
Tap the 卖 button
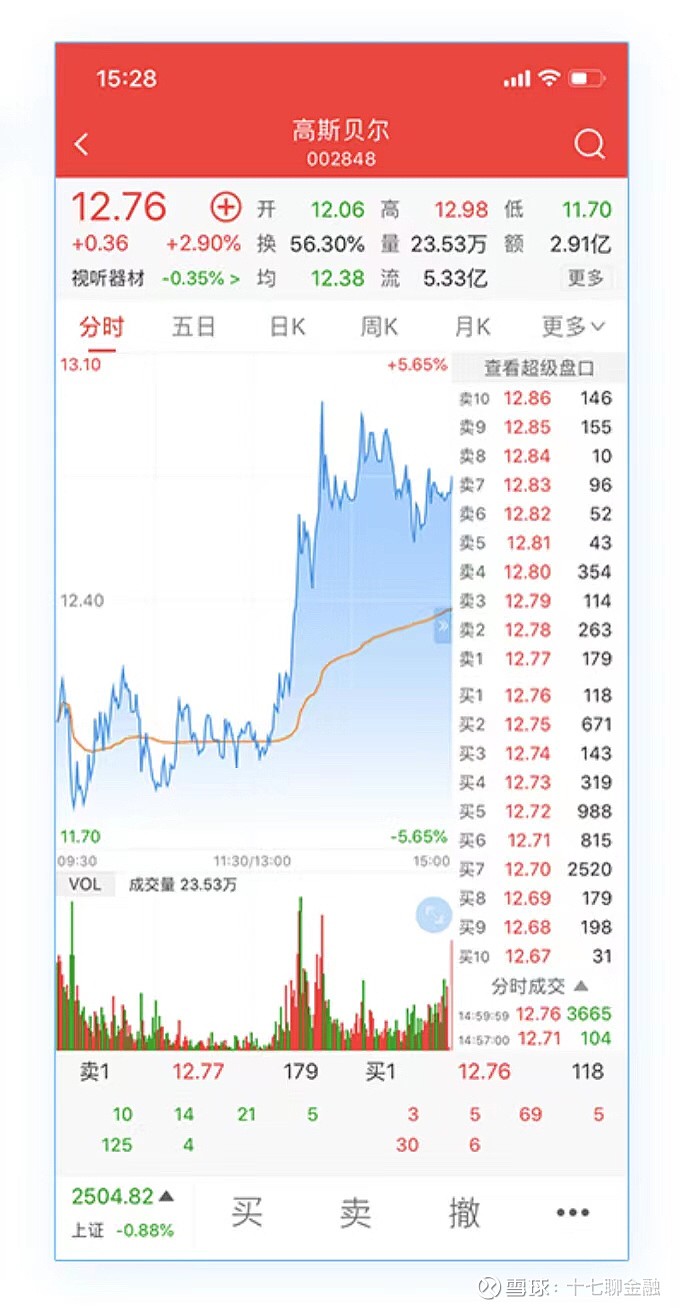[x=355, y=1212]
